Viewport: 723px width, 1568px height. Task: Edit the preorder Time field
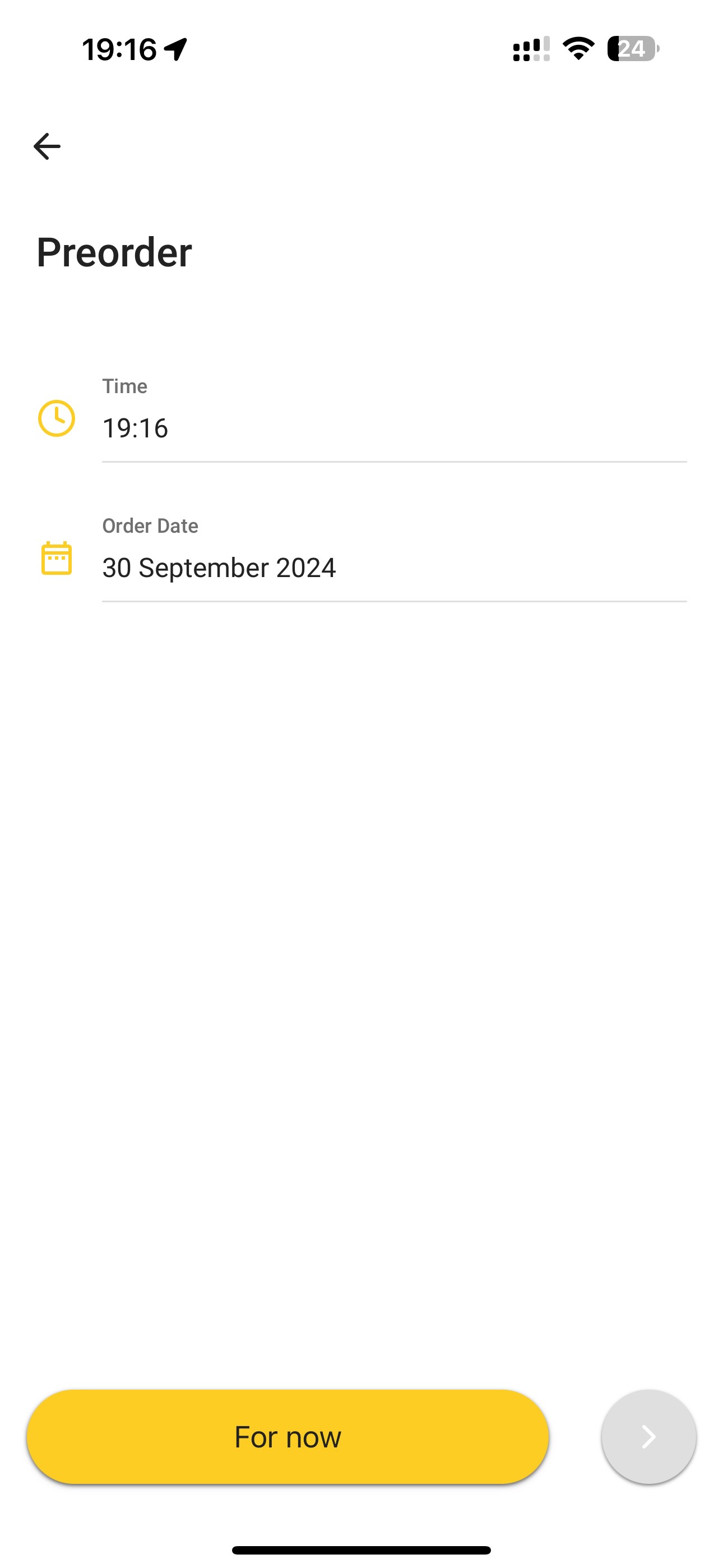pos(395,419)
